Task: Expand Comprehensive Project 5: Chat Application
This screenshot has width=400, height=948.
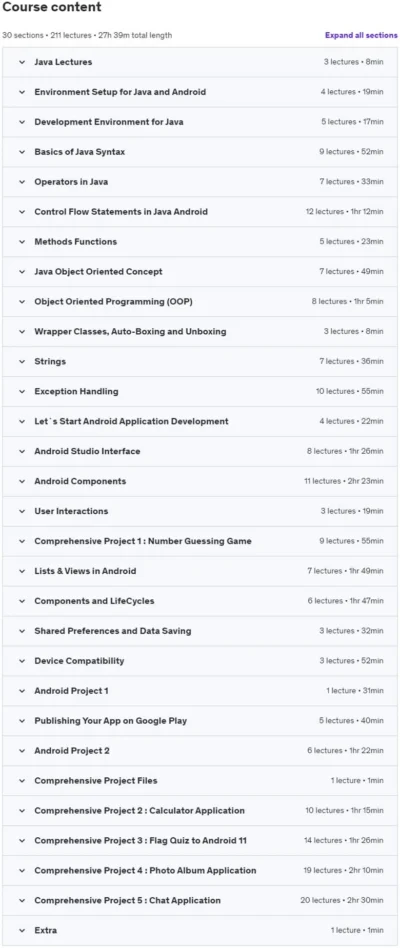Action: [200, 900]
